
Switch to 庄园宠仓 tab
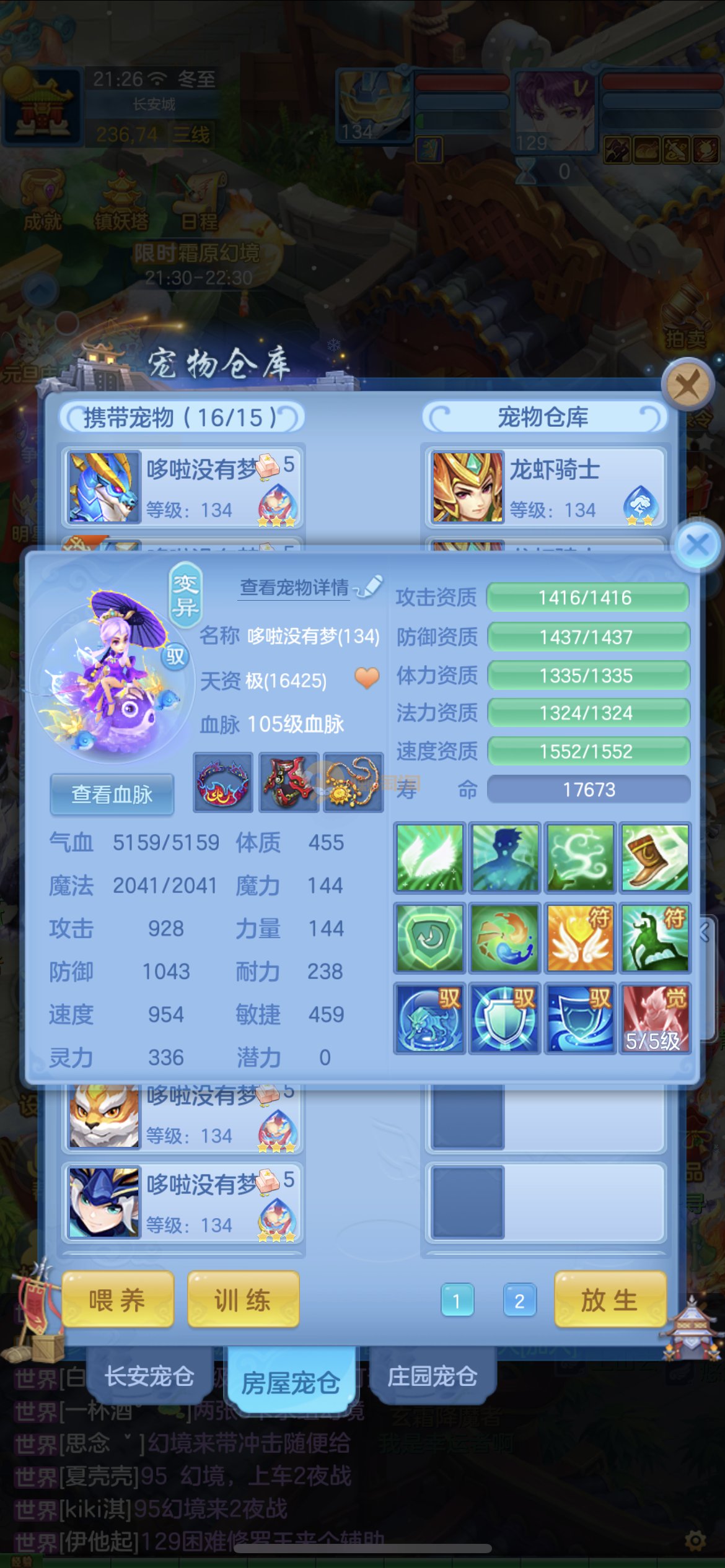click(x=433, y=1376)
